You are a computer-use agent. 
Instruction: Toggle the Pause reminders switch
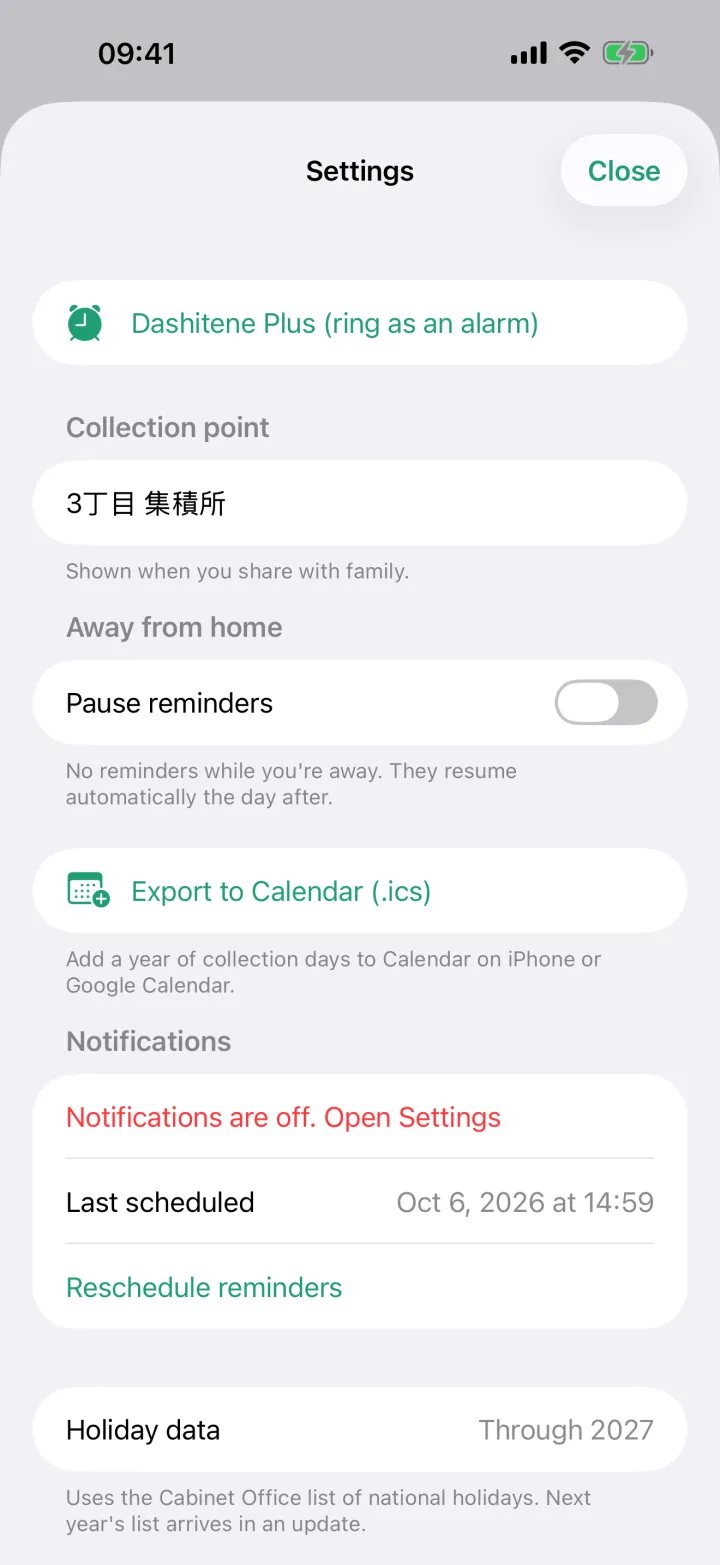(606, 703)
